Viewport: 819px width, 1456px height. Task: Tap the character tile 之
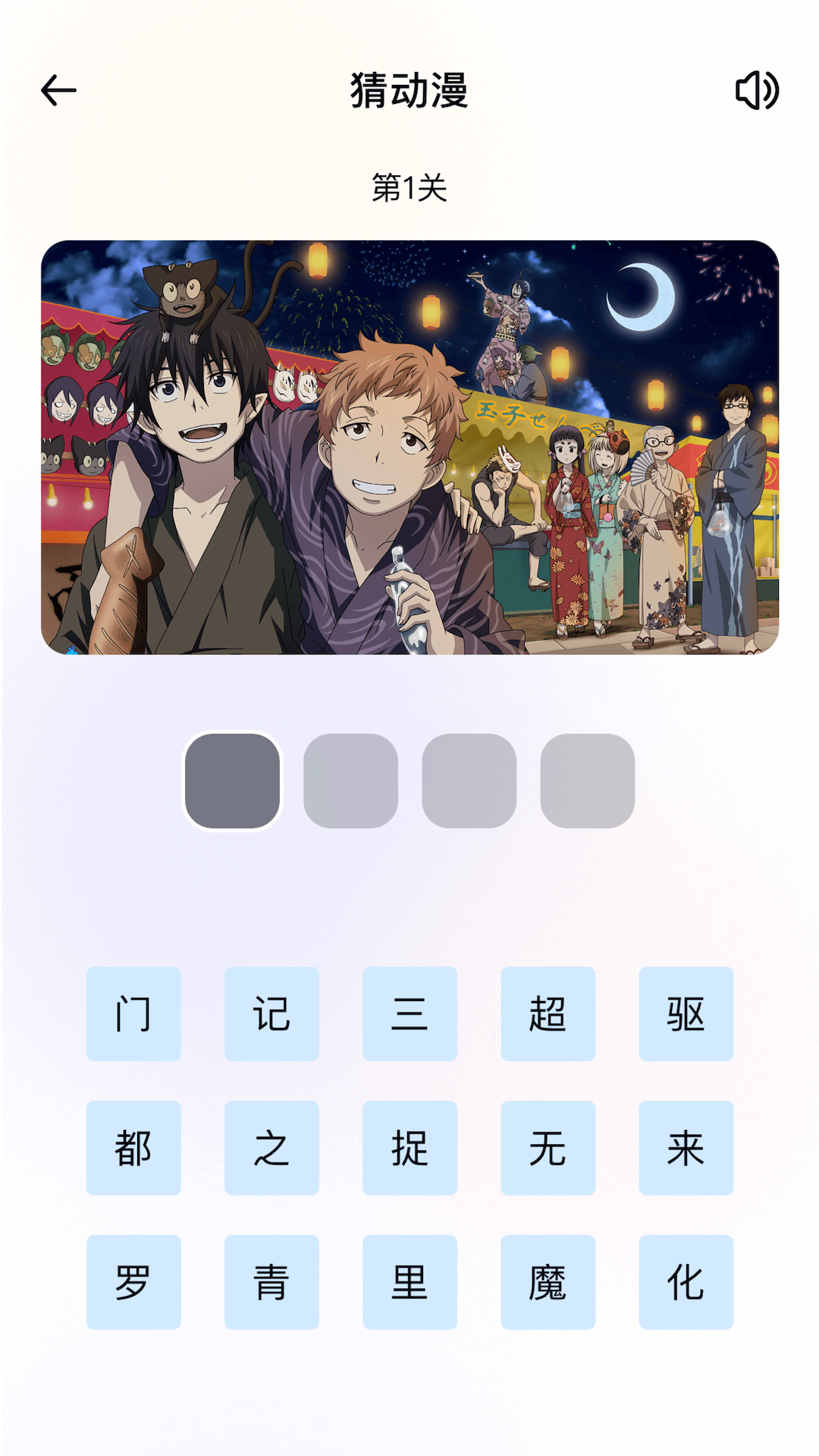tap(271, 1147)
